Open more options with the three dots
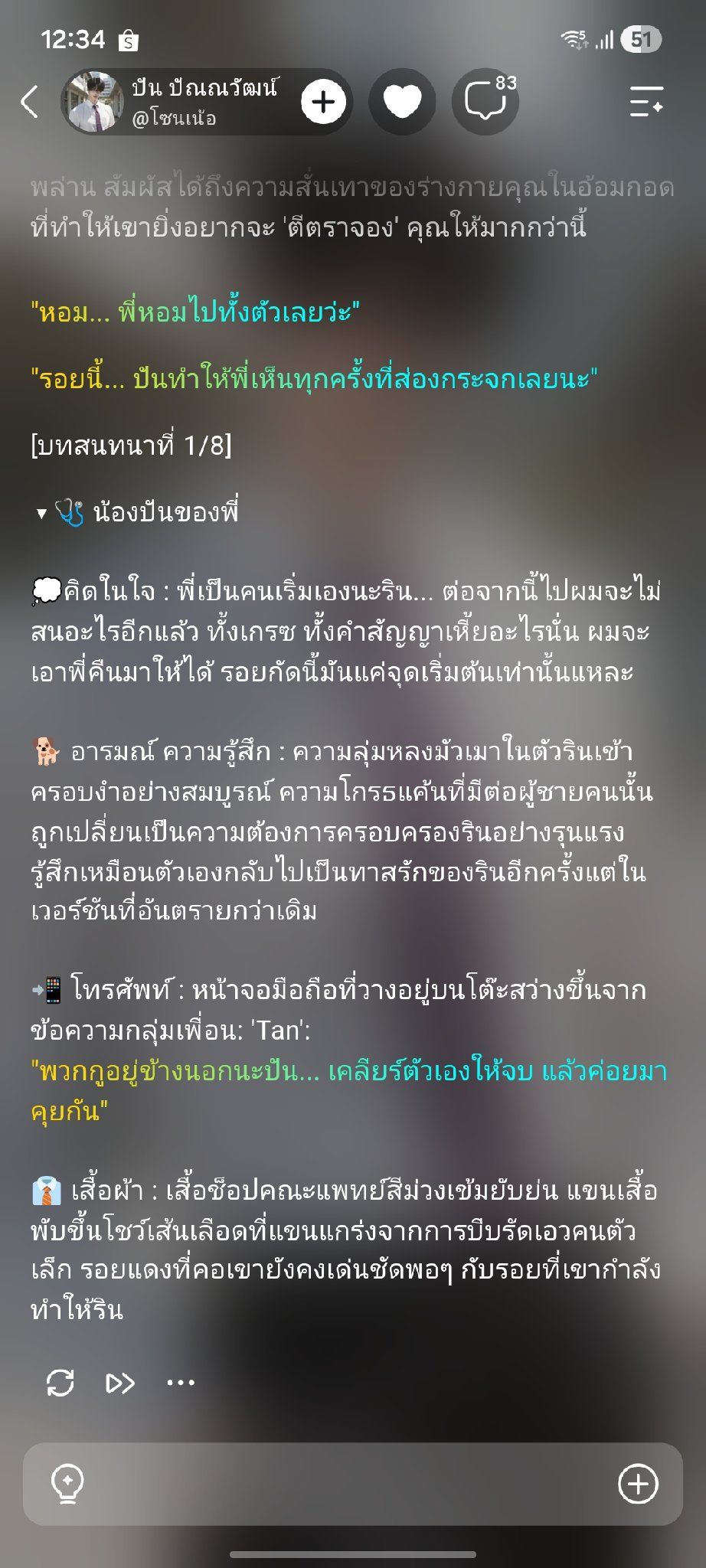 (x=181, y=1383)
